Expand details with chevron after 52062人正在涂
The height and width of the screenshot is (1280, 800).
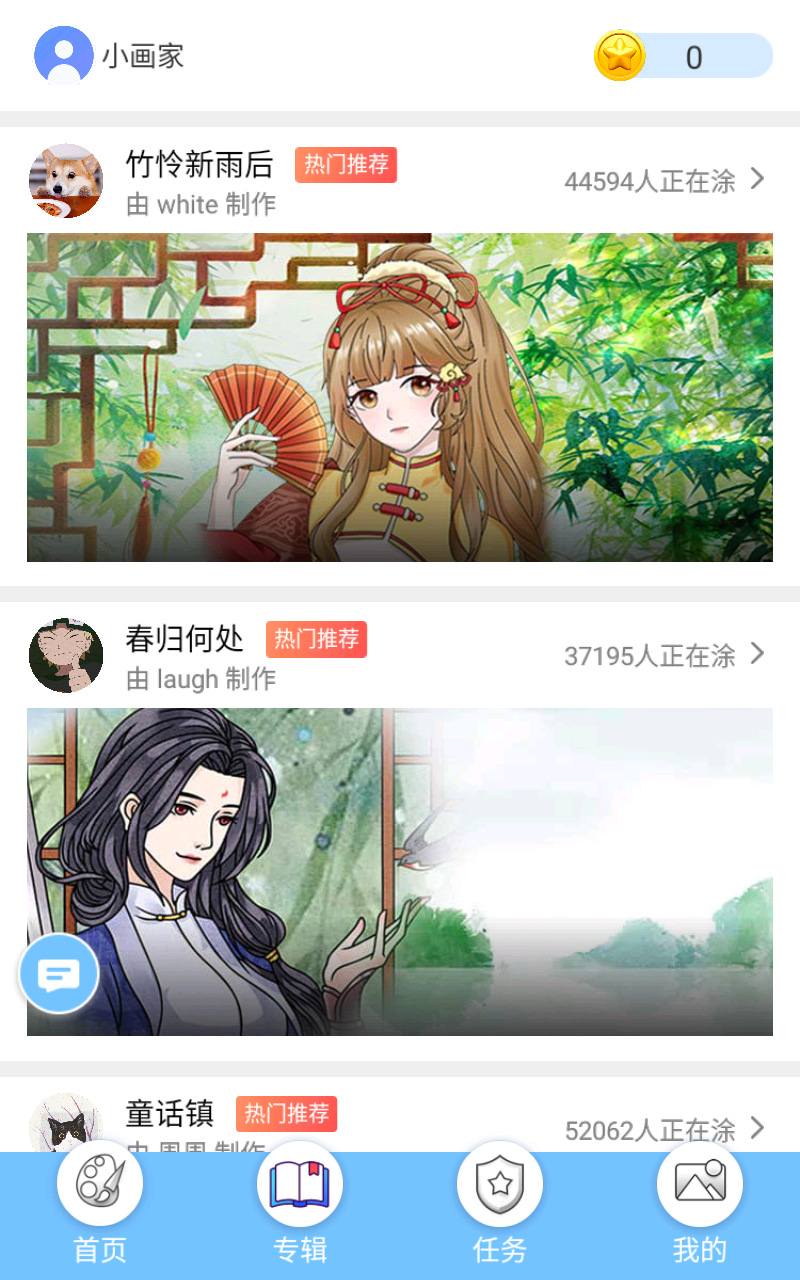click(x=760, y=1129)
